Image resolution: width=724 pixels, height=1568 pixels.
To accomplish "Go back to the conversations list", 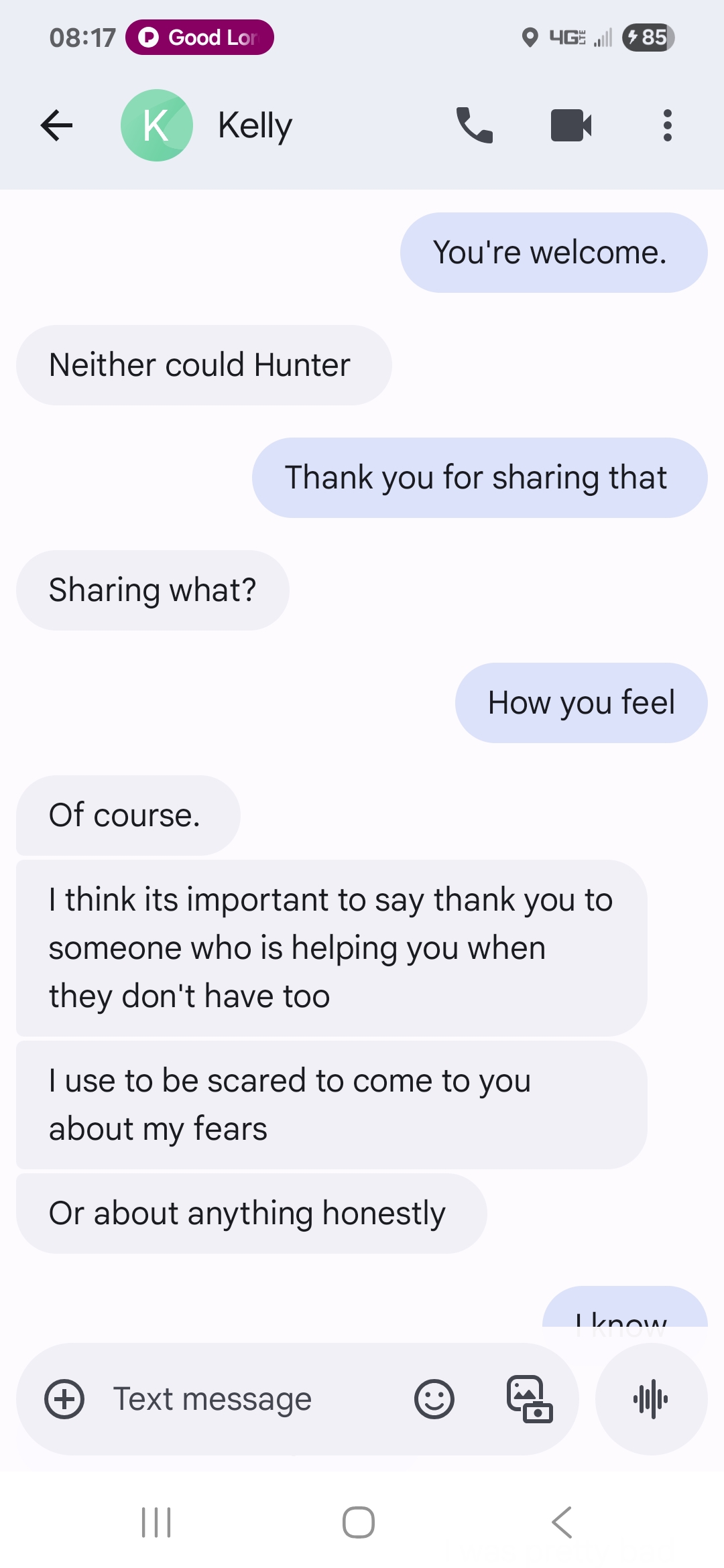I will coord(56,125).
